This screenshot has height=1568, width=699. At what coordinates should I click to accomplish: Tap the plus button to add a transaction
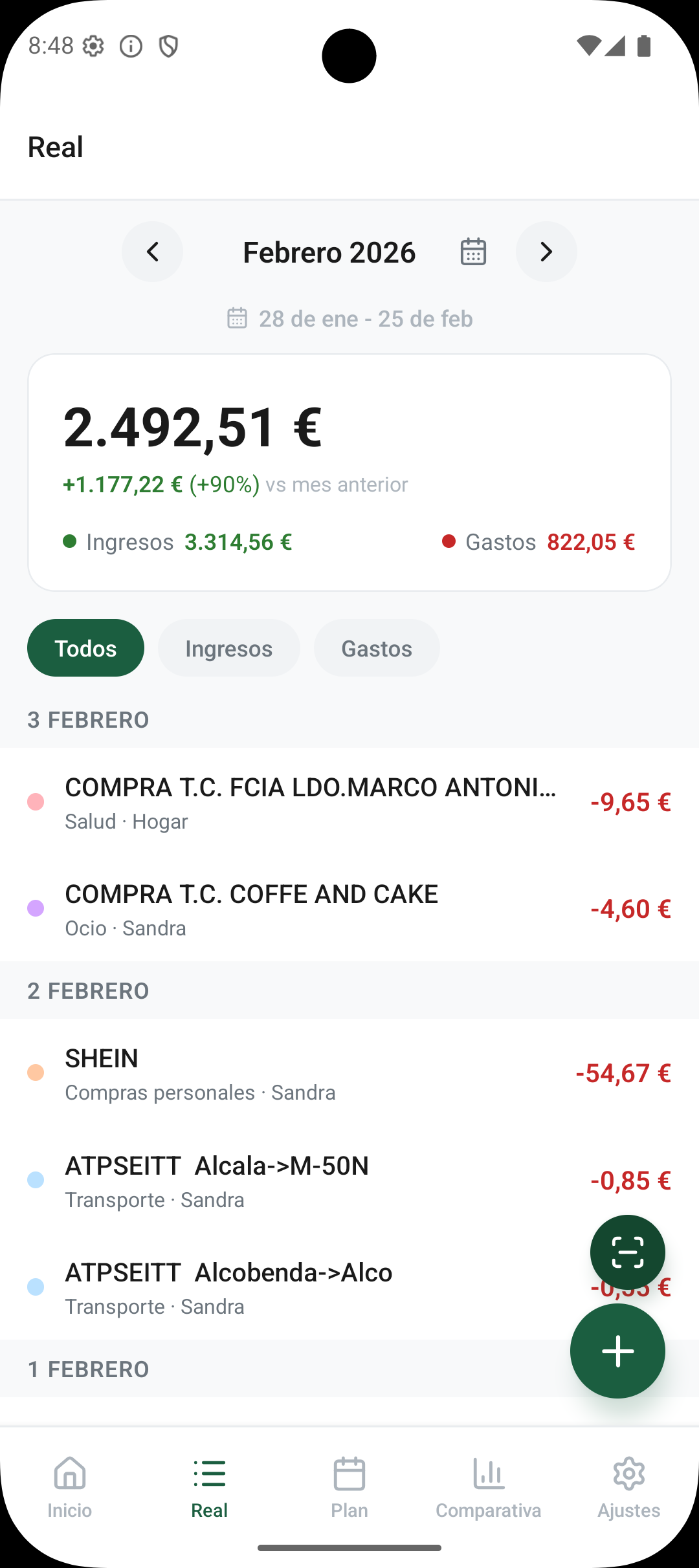(x=617, y=1351)
